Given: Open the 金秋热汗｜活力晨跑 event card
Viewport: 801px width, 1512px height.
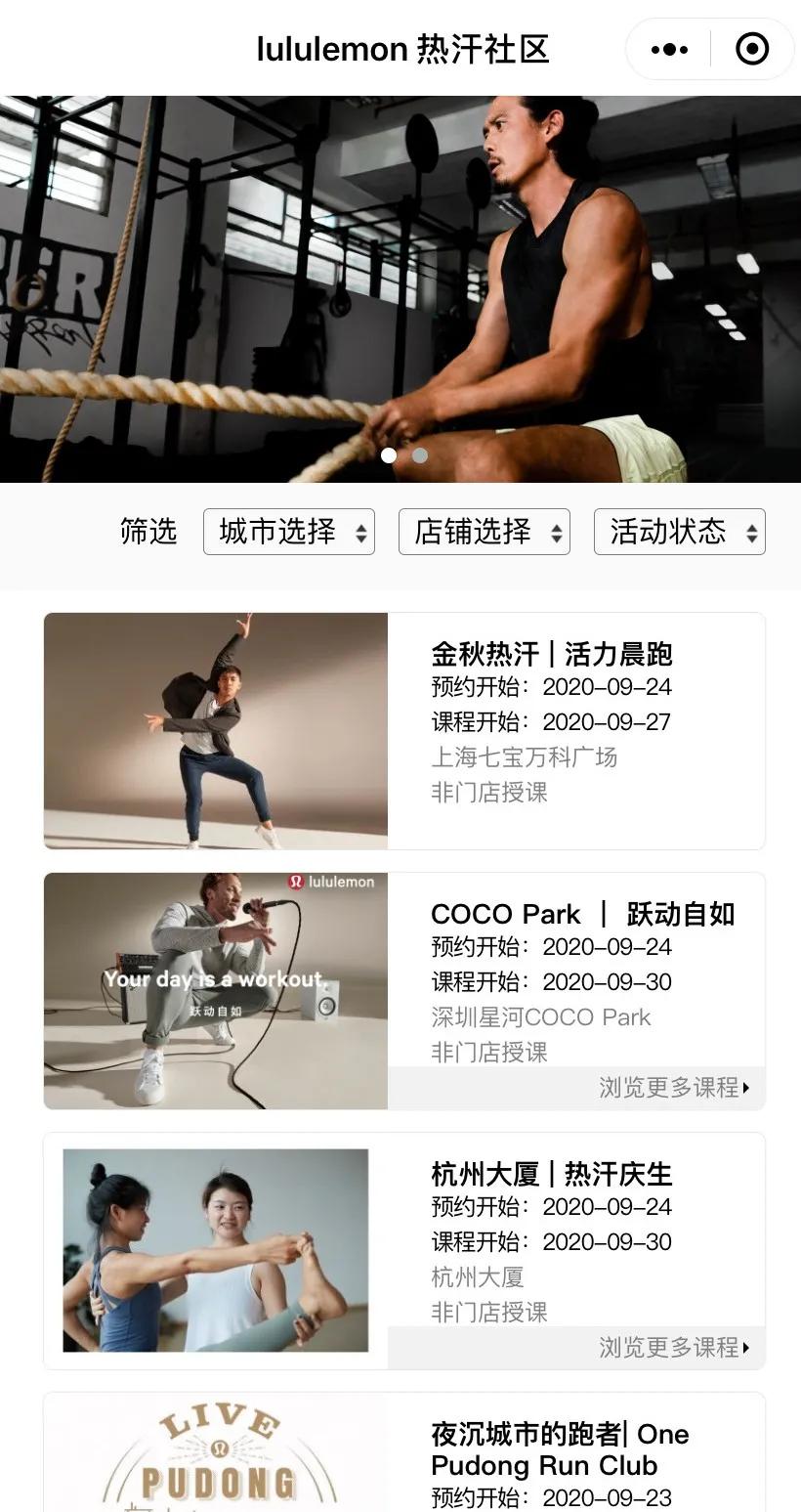Looking at the screenshot, I should click(x=554, y=653).
